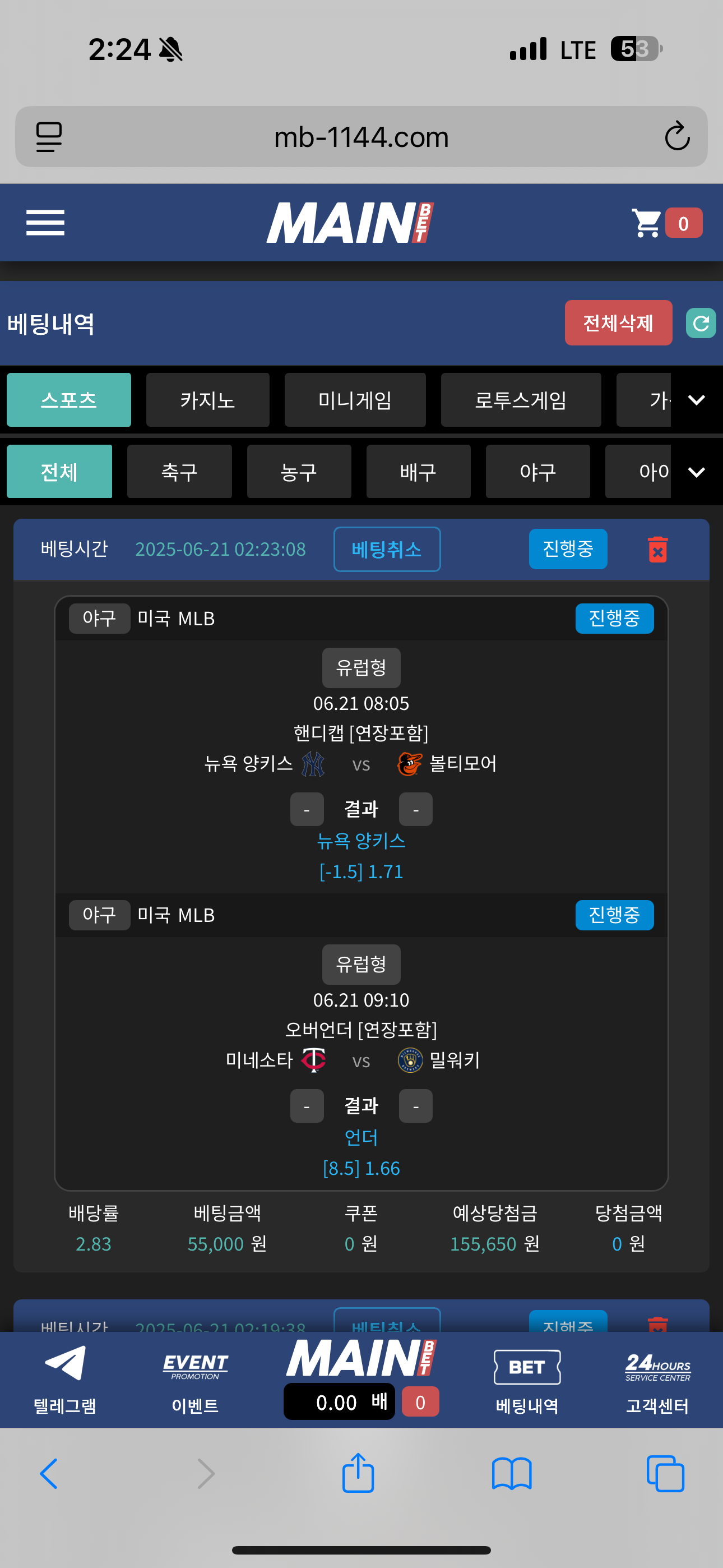Image resolution: width=723 pixels, height=1568 pixels.
Task: Cancel the 02:23:08 bet with 베팅취소
Action: click(x=387, y=549)
